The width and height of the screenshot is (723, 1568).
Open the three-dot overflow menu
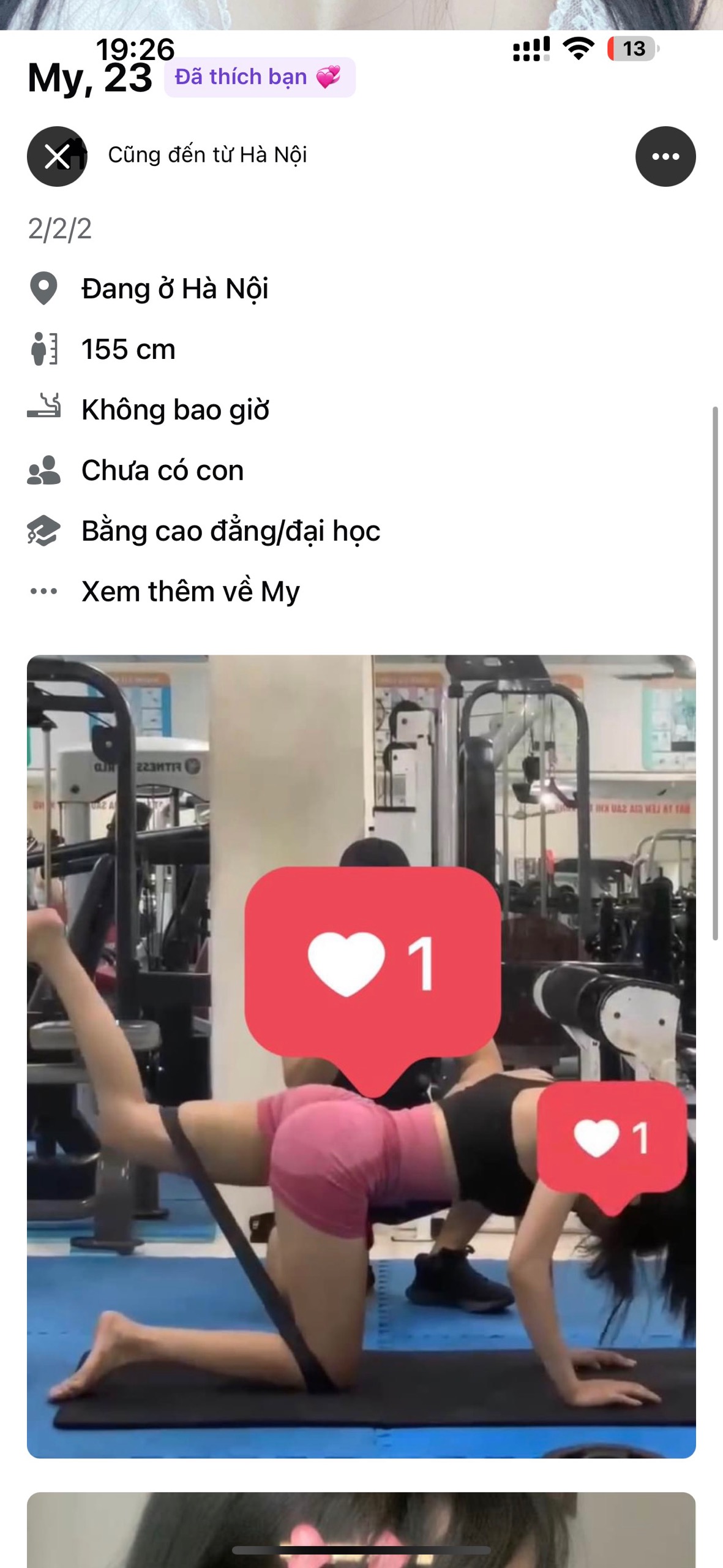pyautogui.click(x=665, y=157)
